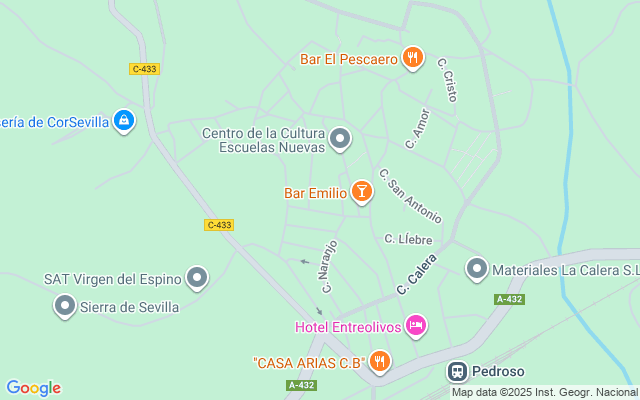The height and width of the screenshot is (400, 640).
Task: Select the Bar Emilio marker
Action: [361, 190]
